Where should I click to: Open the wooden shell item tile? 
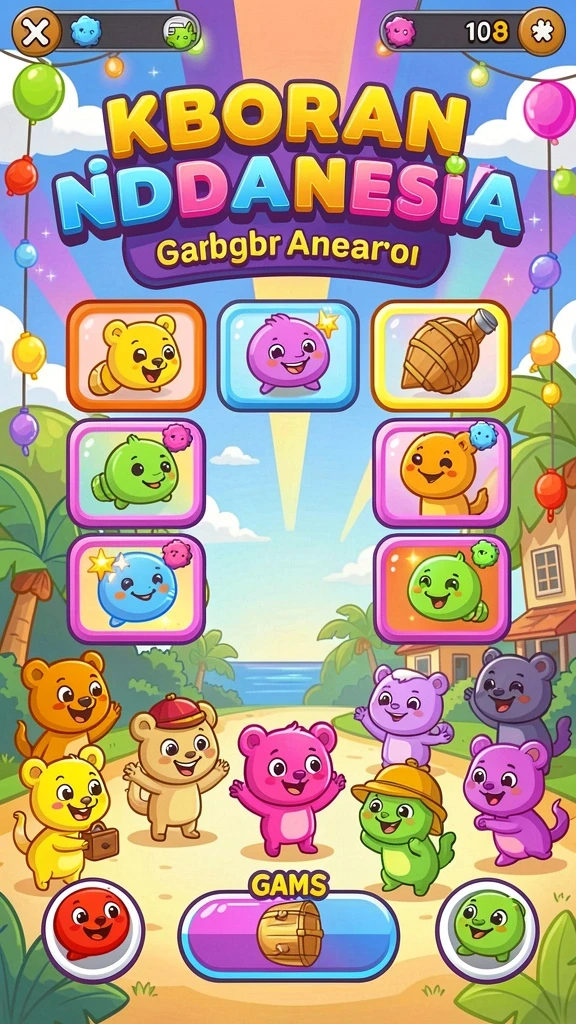[441, 356]
